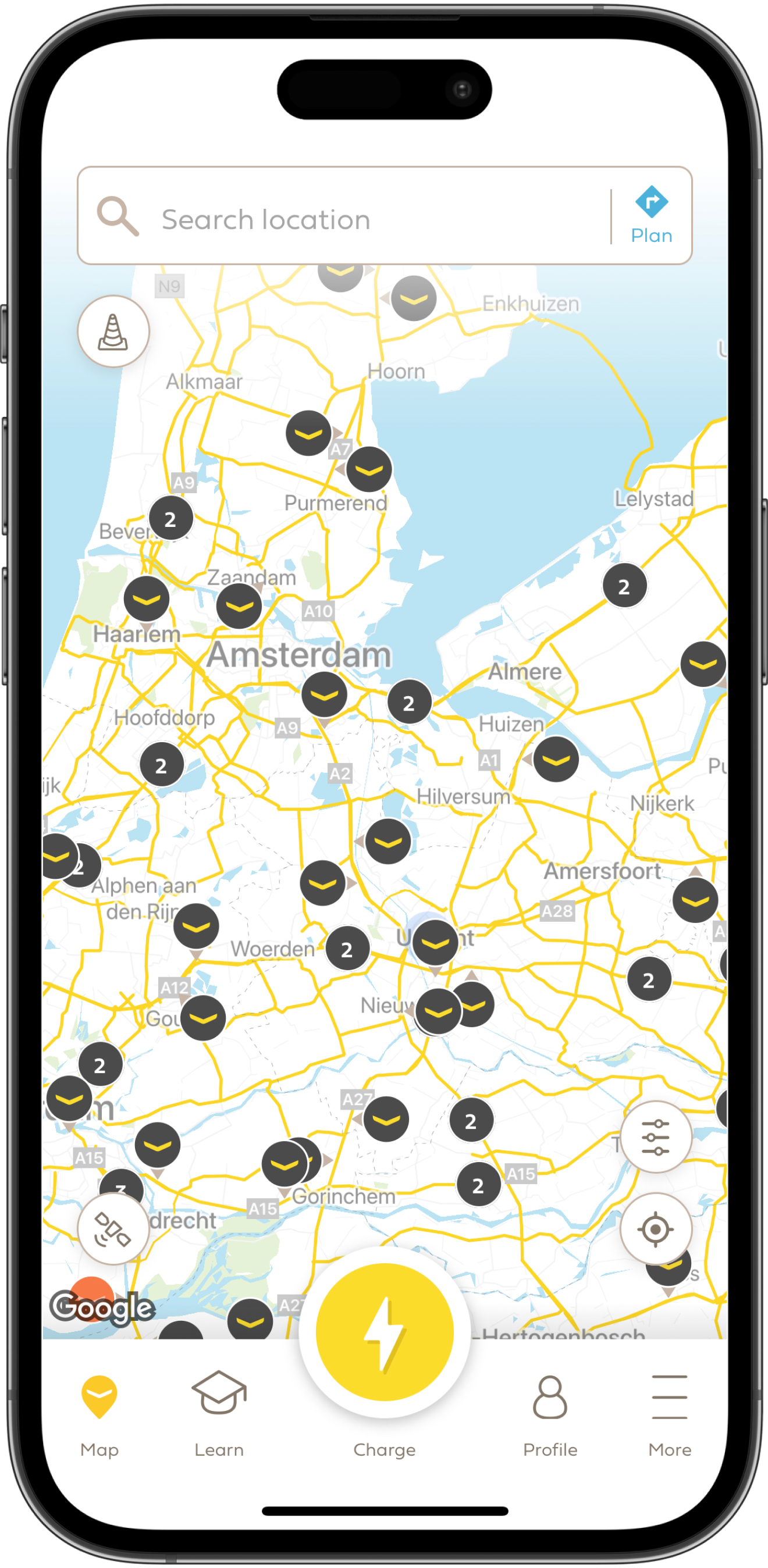The height and width of the screenshot is (1568, 768).
Task: Start charging with the yellow lightning button
Action: [x=385, y=1332]
